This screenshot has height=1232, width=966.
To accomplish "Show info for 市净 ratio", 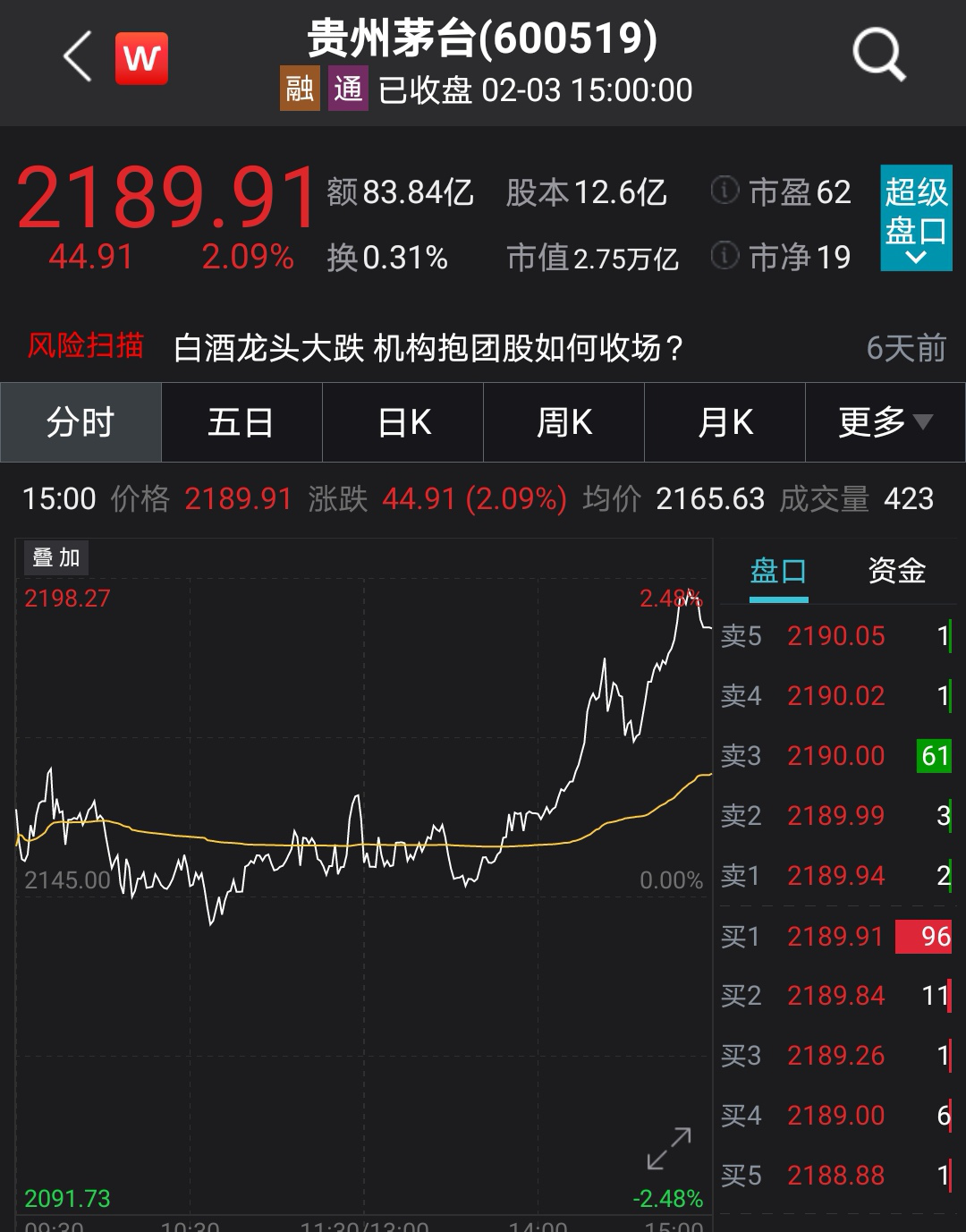I will click(x=724, y=257).
